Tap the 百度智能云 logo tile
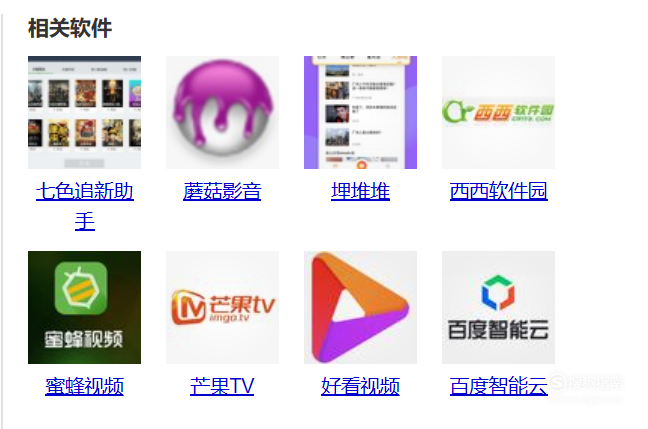Screen dimensions: 648x429 [x=498, y=307]
